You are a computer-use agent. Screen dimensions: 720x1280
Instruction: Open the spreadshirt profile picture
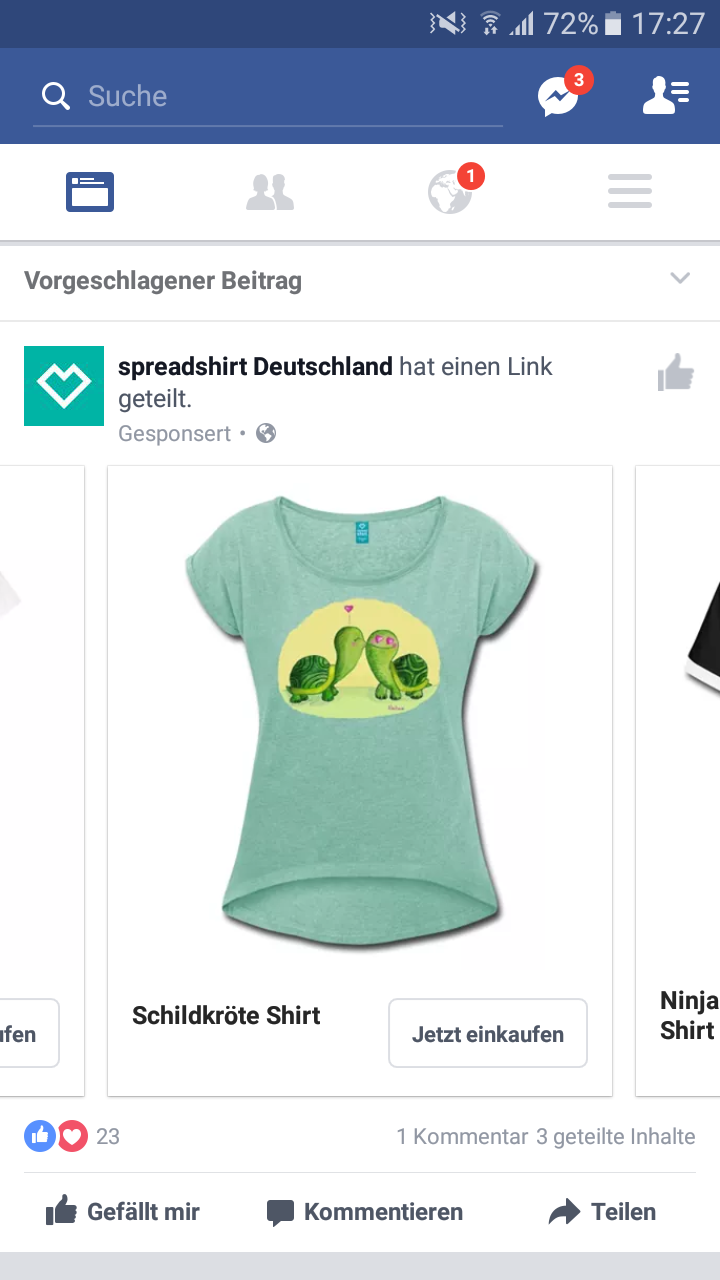64,386
